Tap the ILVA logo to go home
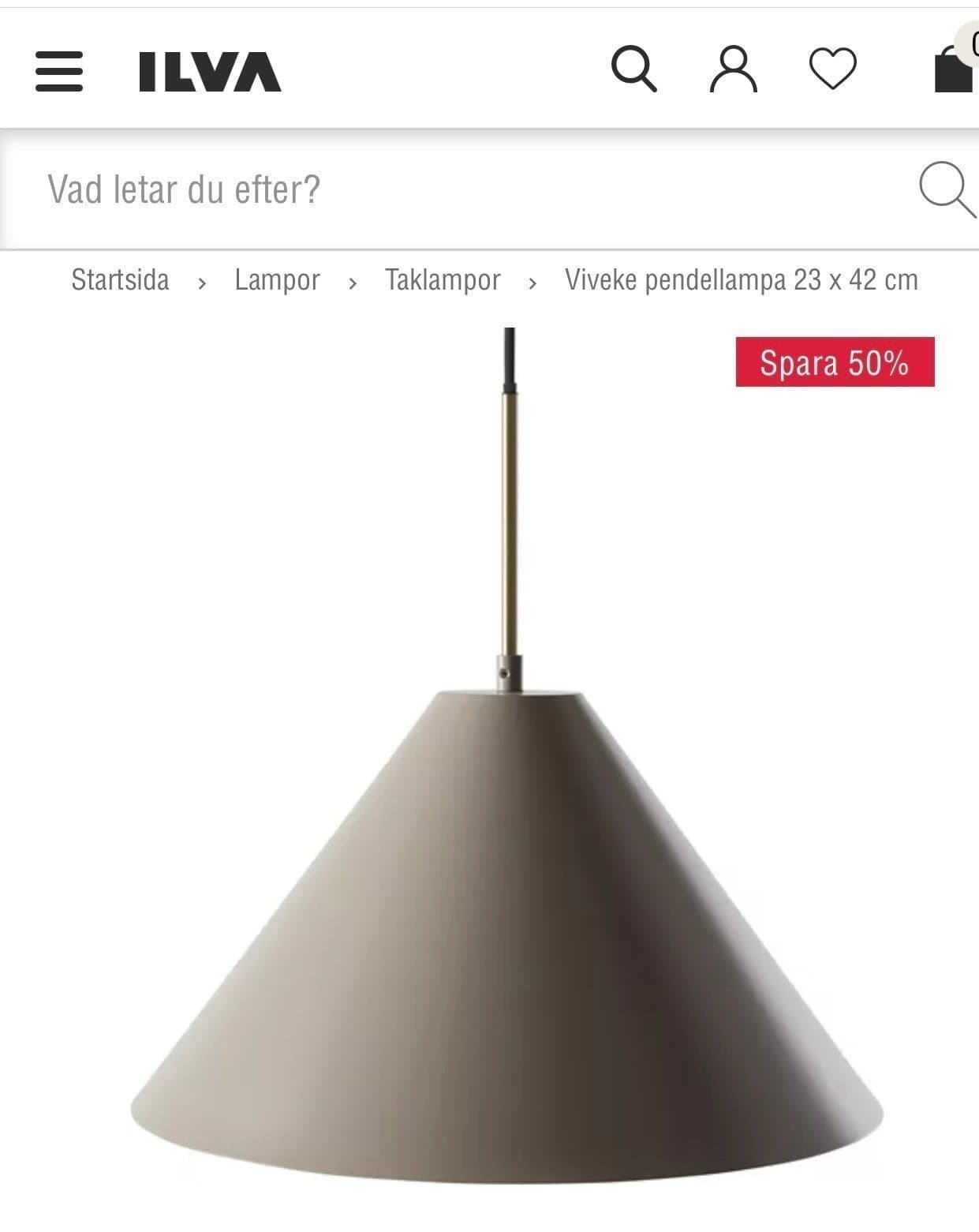Screen dimensions: 979x1232 point(210,72)
